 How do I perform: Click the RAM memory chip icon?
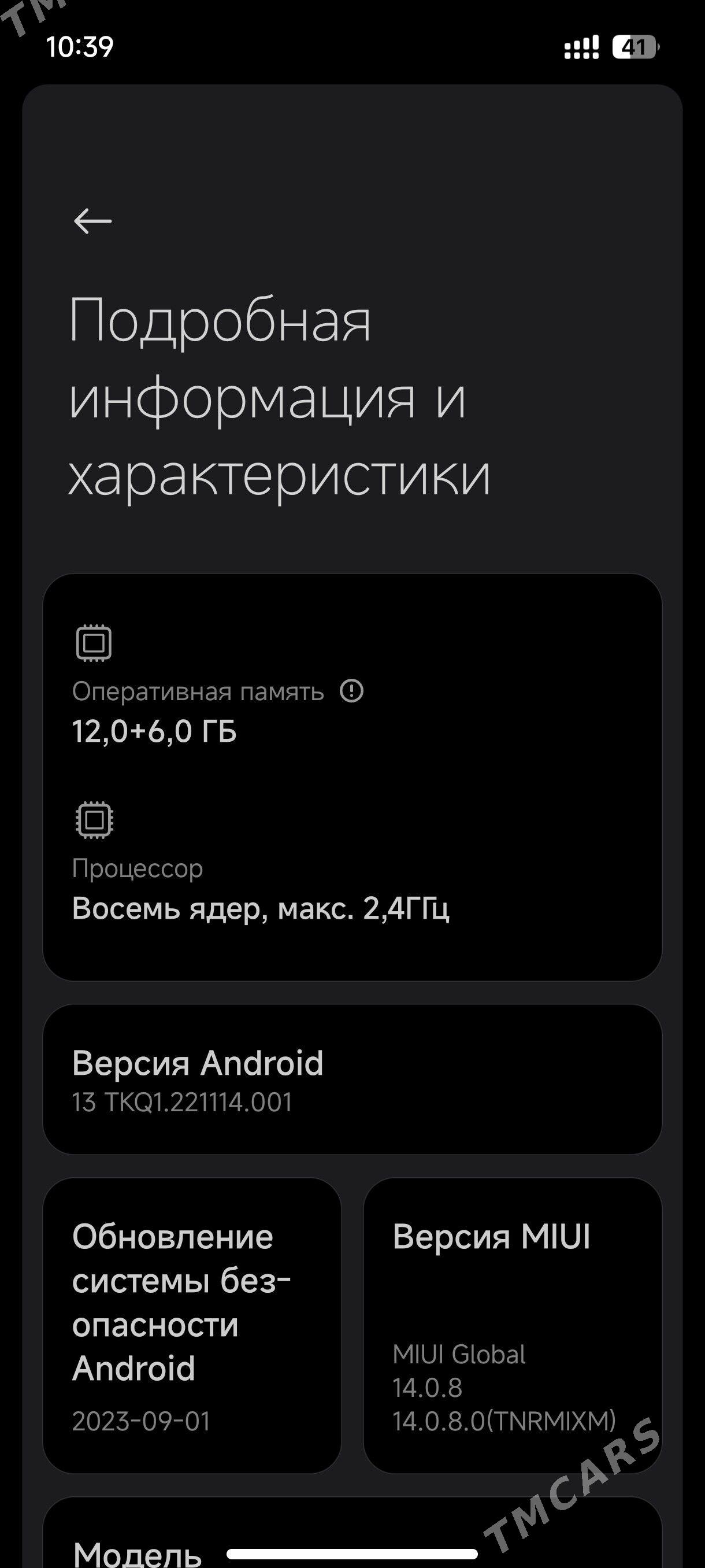94,642
